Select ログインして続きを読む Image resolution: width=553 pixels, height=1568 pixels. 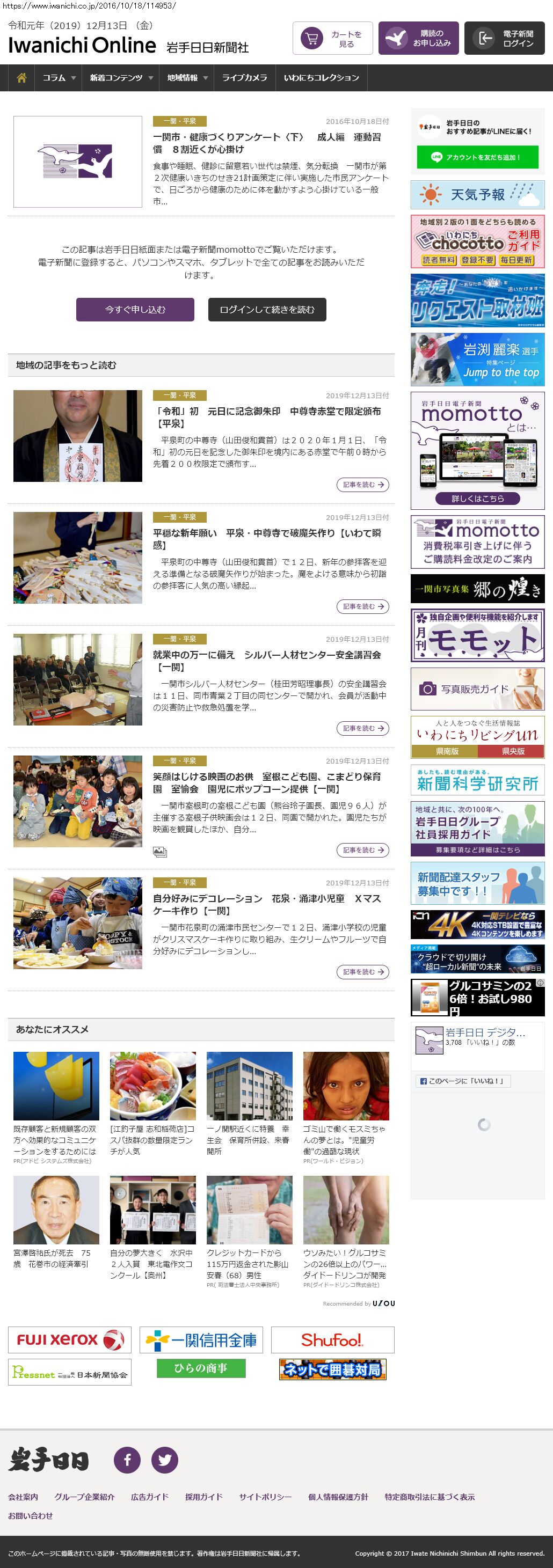coord(267,309)
